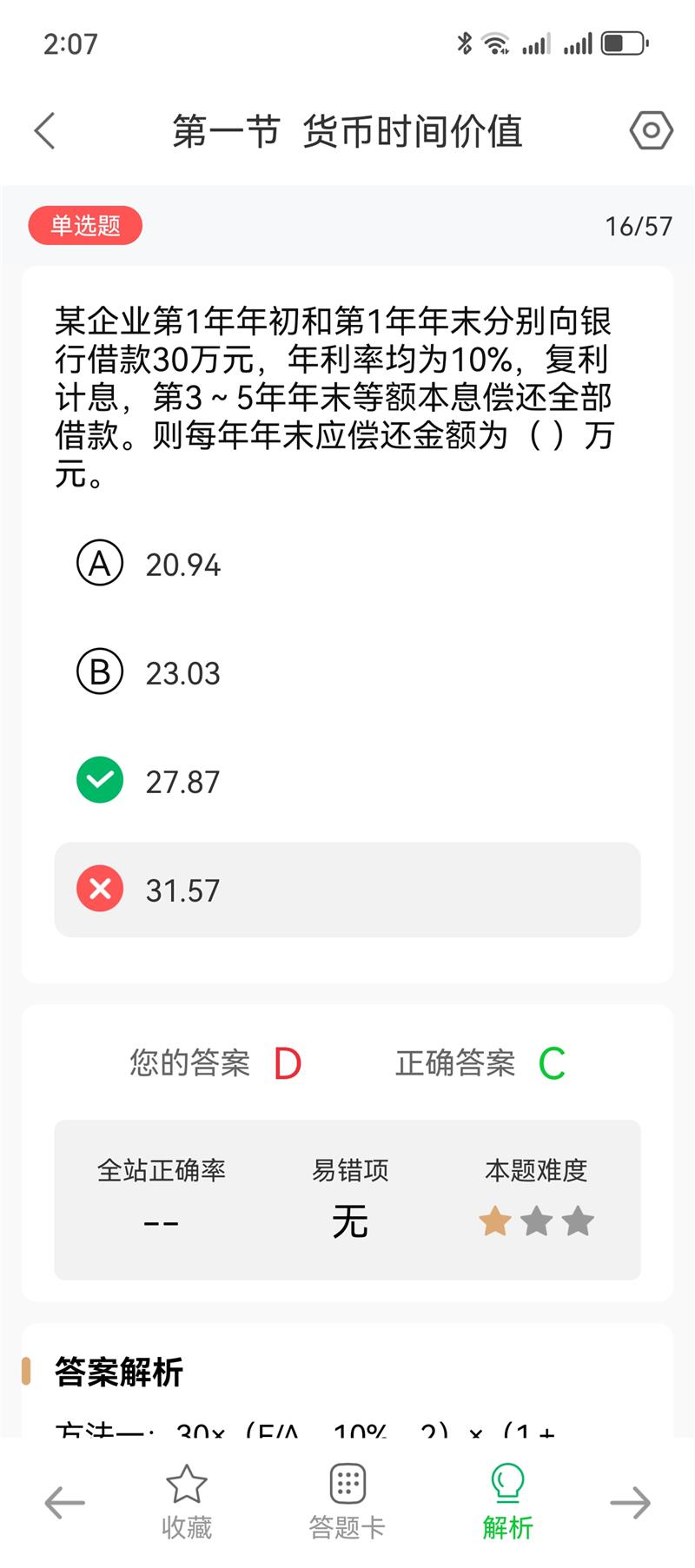Image resolution: width=695 pixels, height=1568 pixels.
Task: Open the 答题卡 answer sheet
Action: point(347,1502)
